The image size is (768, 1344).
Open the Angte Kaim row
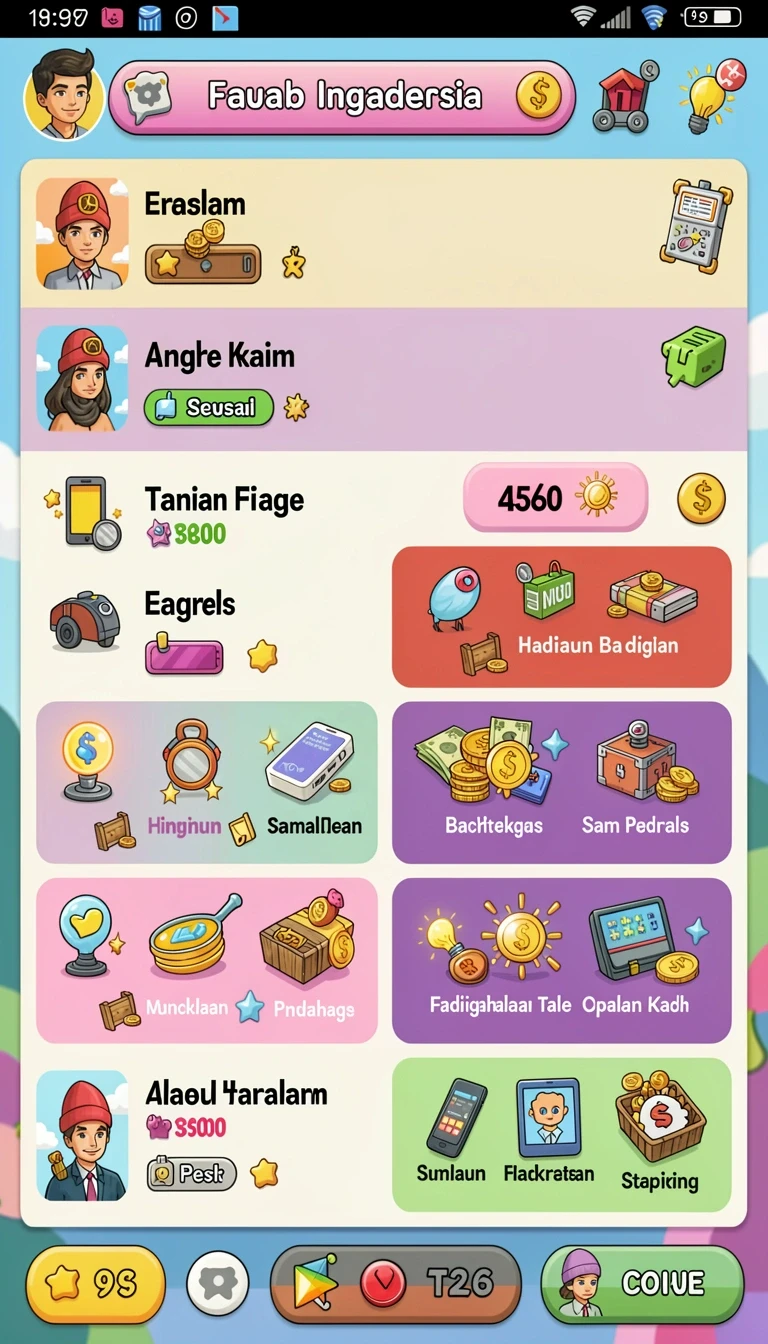[384, 380]
